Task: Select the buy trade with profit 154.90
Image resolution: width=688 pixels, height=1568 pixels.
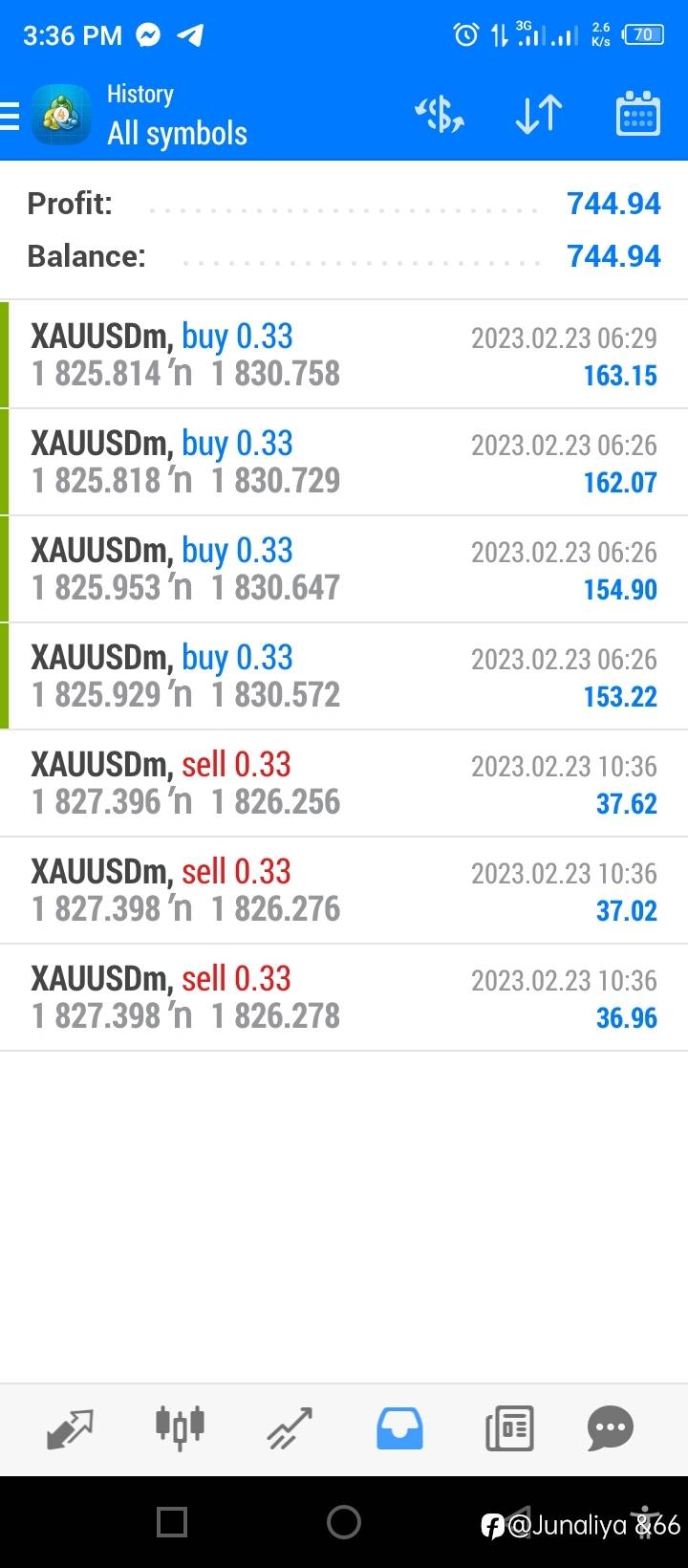Action: 344,569
